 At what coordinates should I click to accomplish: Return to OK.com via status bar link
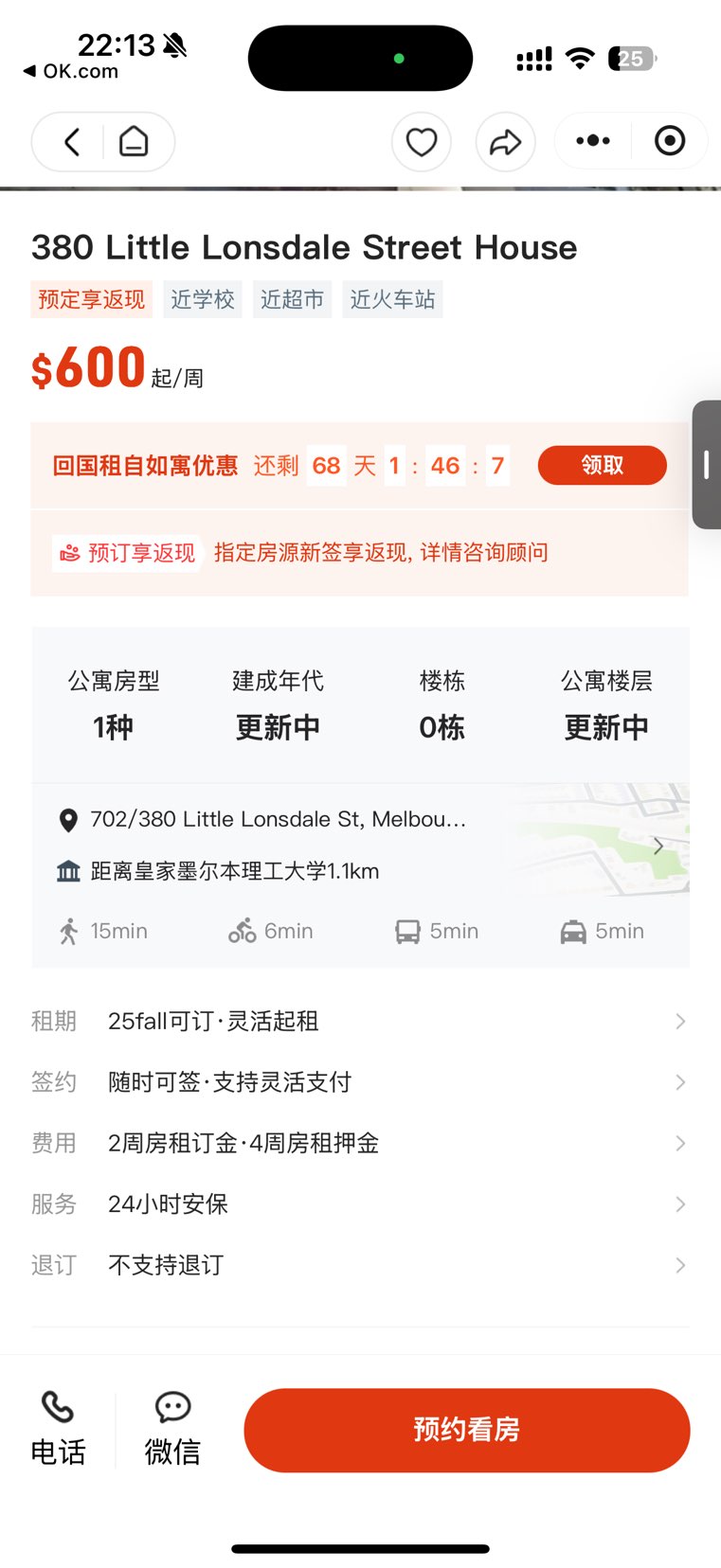tap(71, 71)
